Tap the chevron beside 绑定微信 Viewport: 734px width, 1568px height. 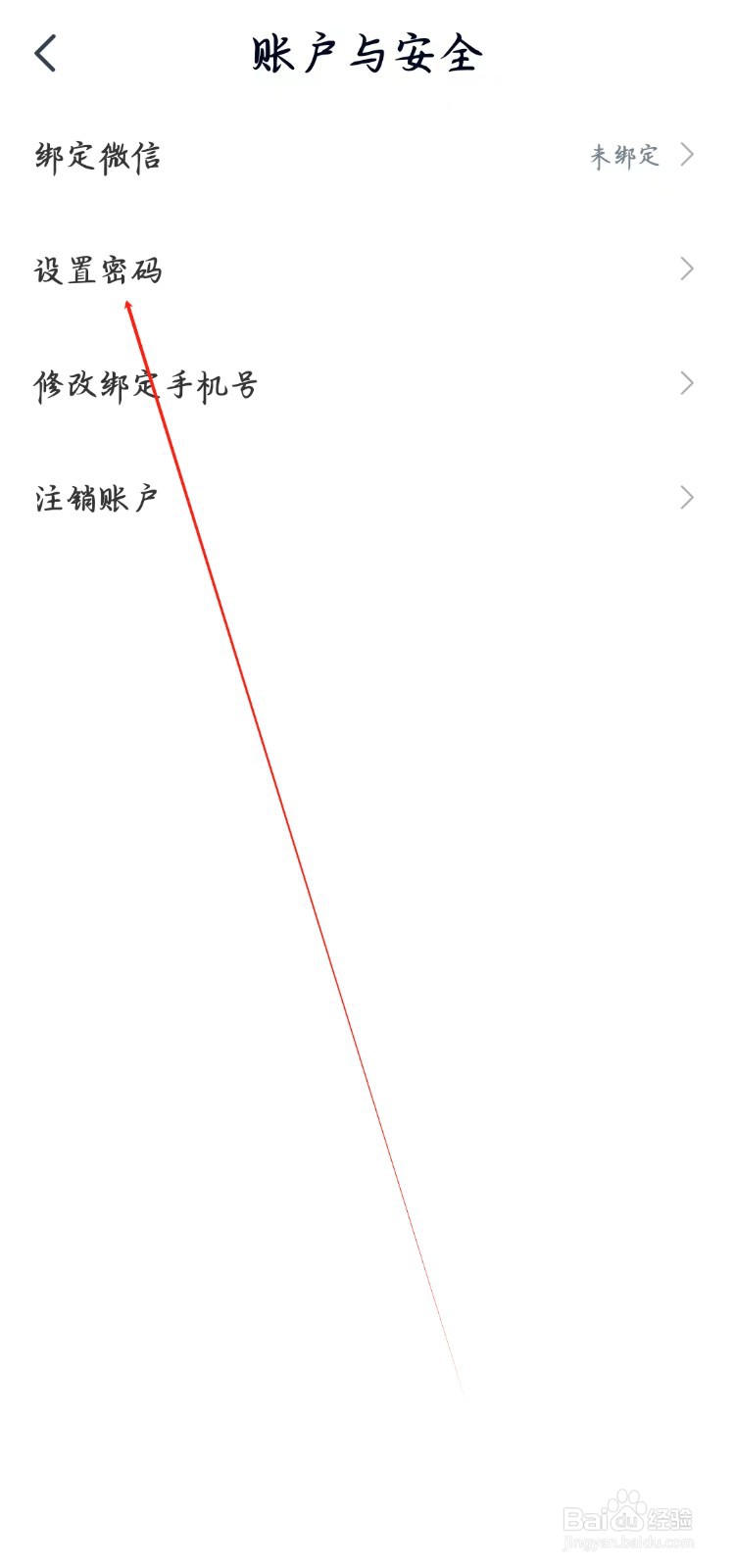click(x=687, y=155)
